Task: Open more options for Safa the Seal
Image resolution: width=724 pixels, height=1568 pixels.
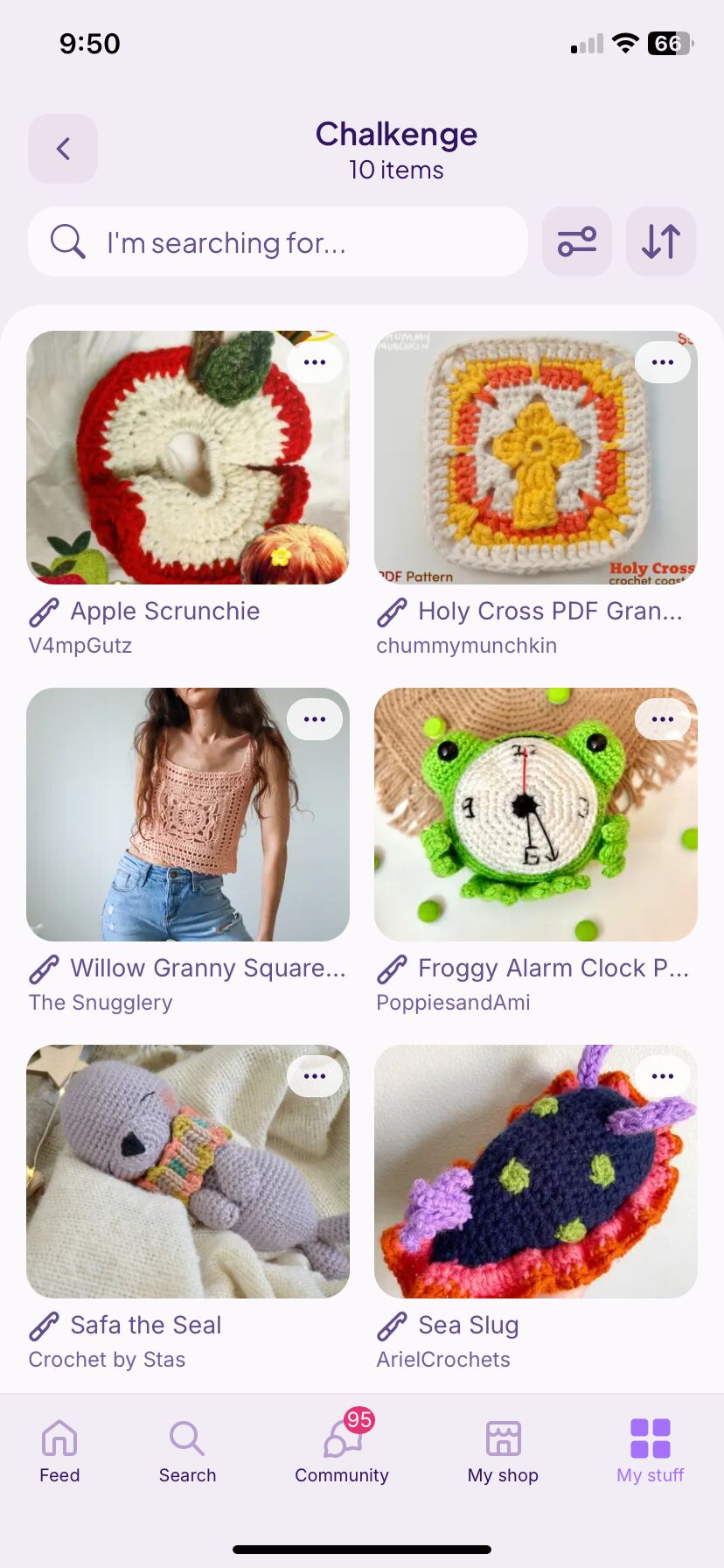Action: [315, 1076]
